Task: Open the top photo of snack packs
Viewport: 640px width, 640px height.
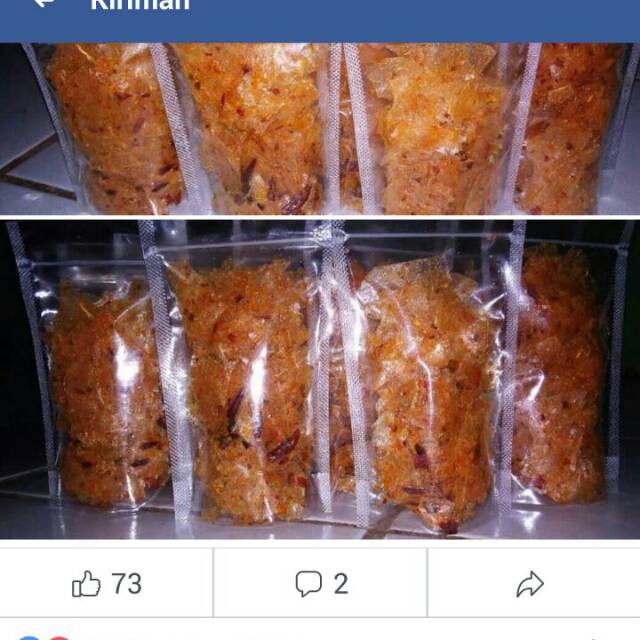Action: [x=320, y=128]
